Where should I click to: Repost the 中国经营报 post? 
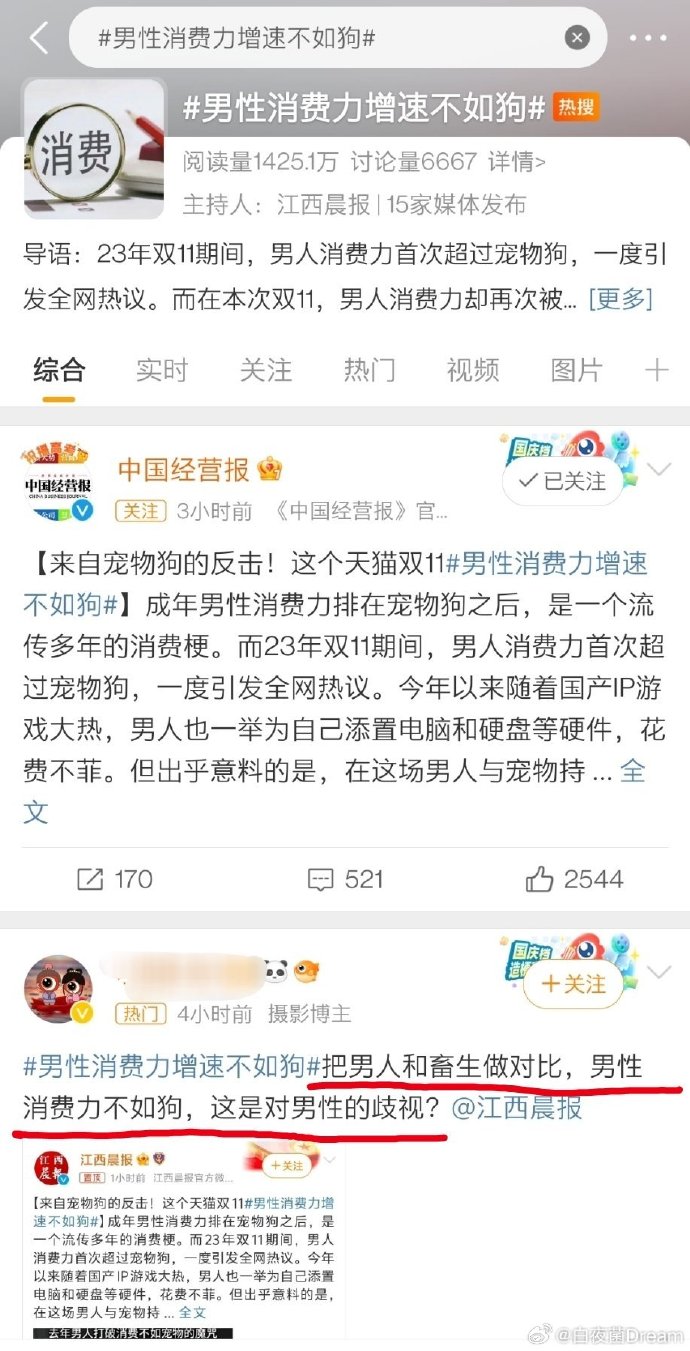[x=115, y=879]
